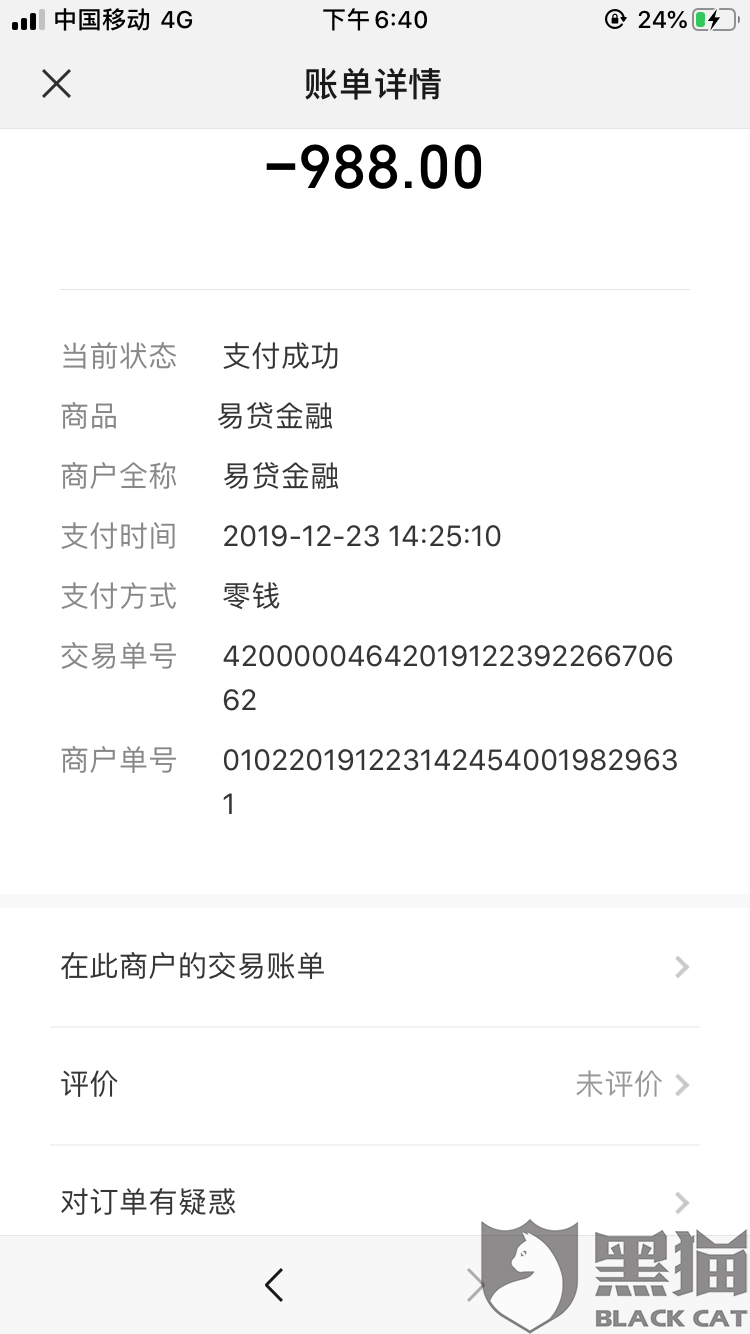Viewport: 750px width, 1334px height.
Task: Tap the clock showing 下午6:40
Action: 375,18
